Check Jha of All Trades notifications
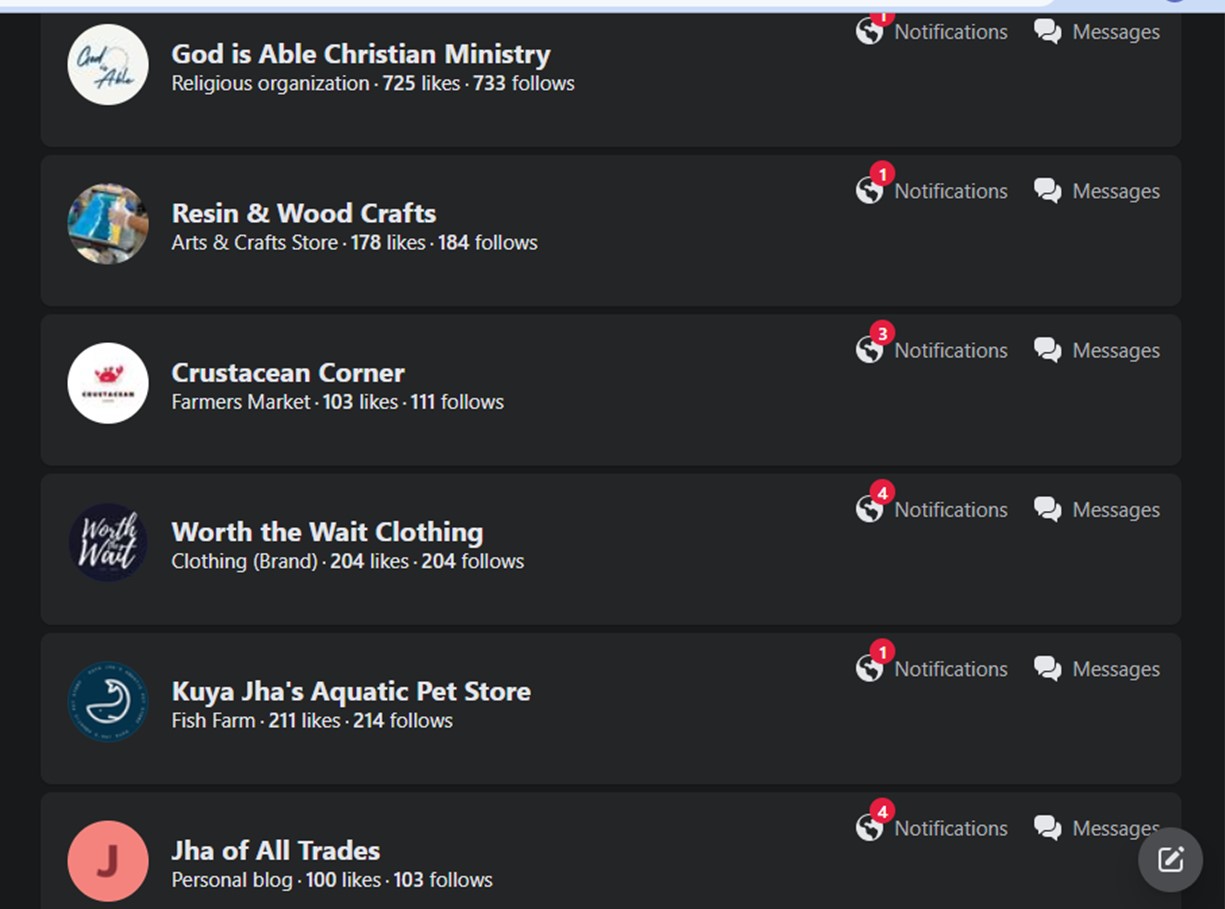The image size is (1225, 909). click(x=932, y=828)
